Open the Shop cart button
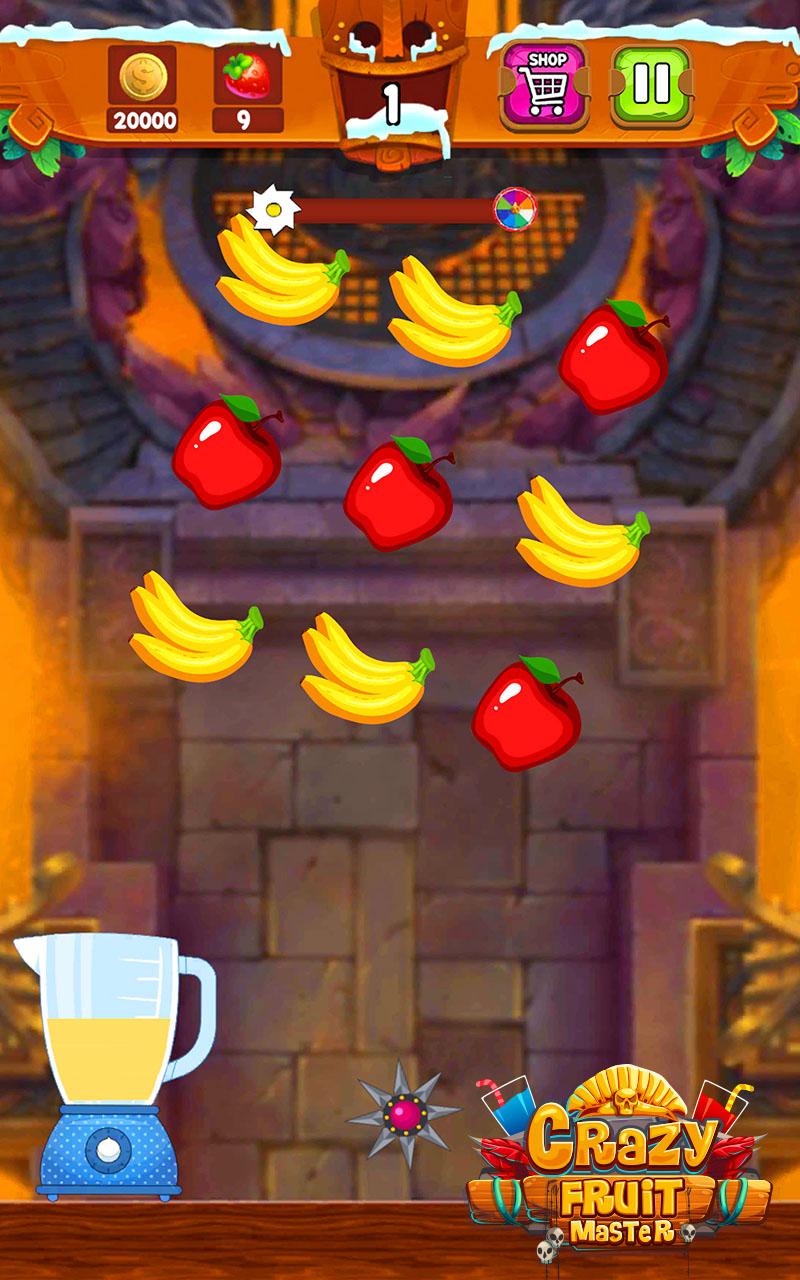The width and height of the screenshot is (800, 1280). point(544,84)
